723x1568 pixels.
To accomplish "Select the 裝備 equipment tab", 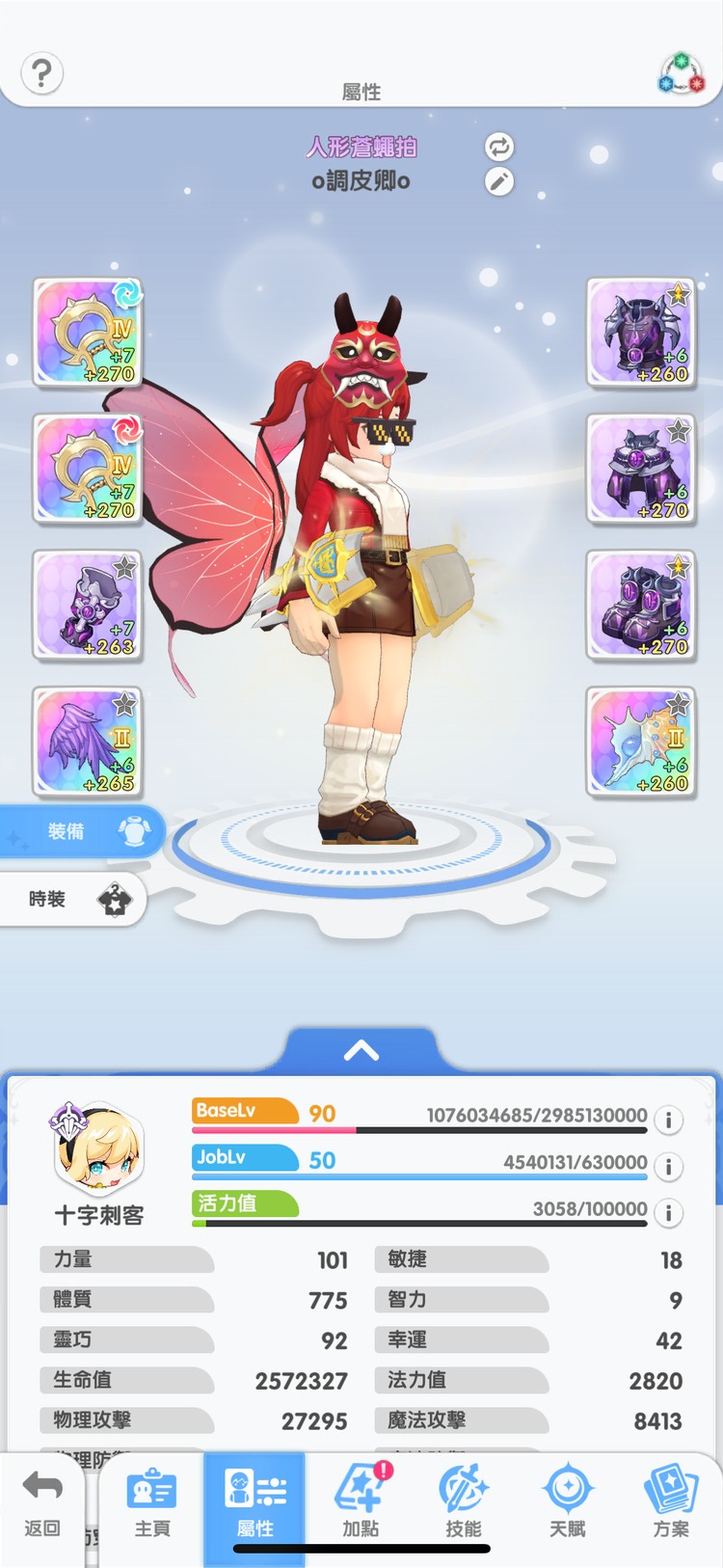I will coord(82,831).
